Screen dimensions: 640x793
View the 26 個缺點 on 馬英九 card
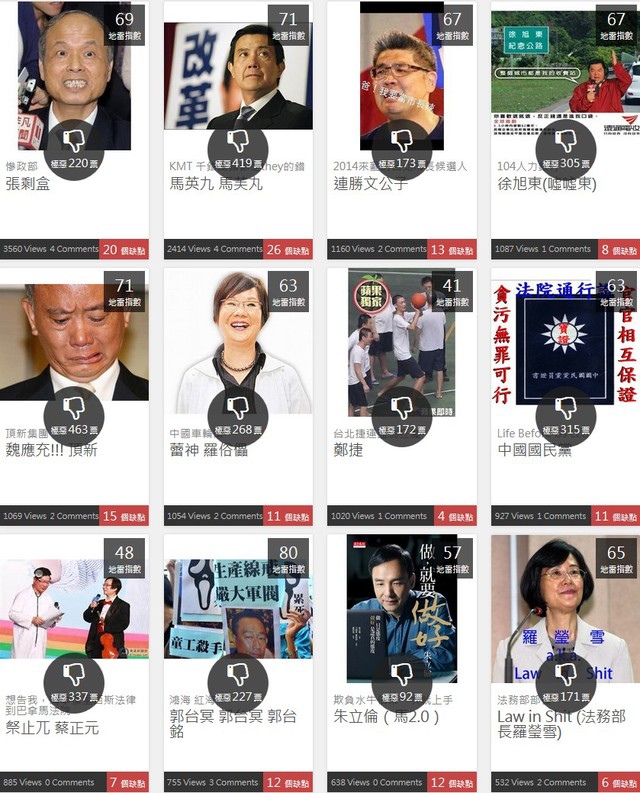(288, 249)
